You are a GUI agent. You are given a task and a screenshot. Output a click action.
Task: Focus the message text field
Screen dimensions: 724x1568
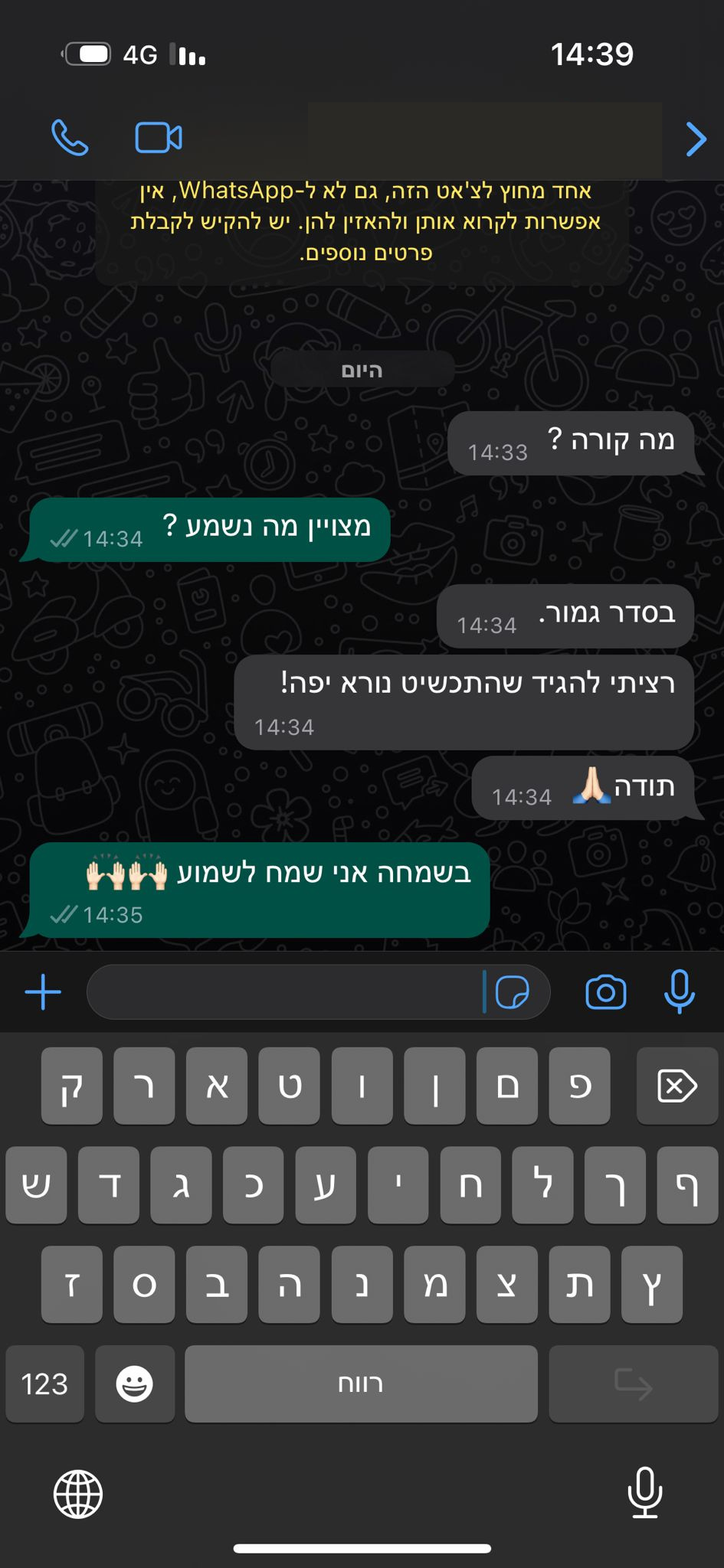tap(283, 992)
